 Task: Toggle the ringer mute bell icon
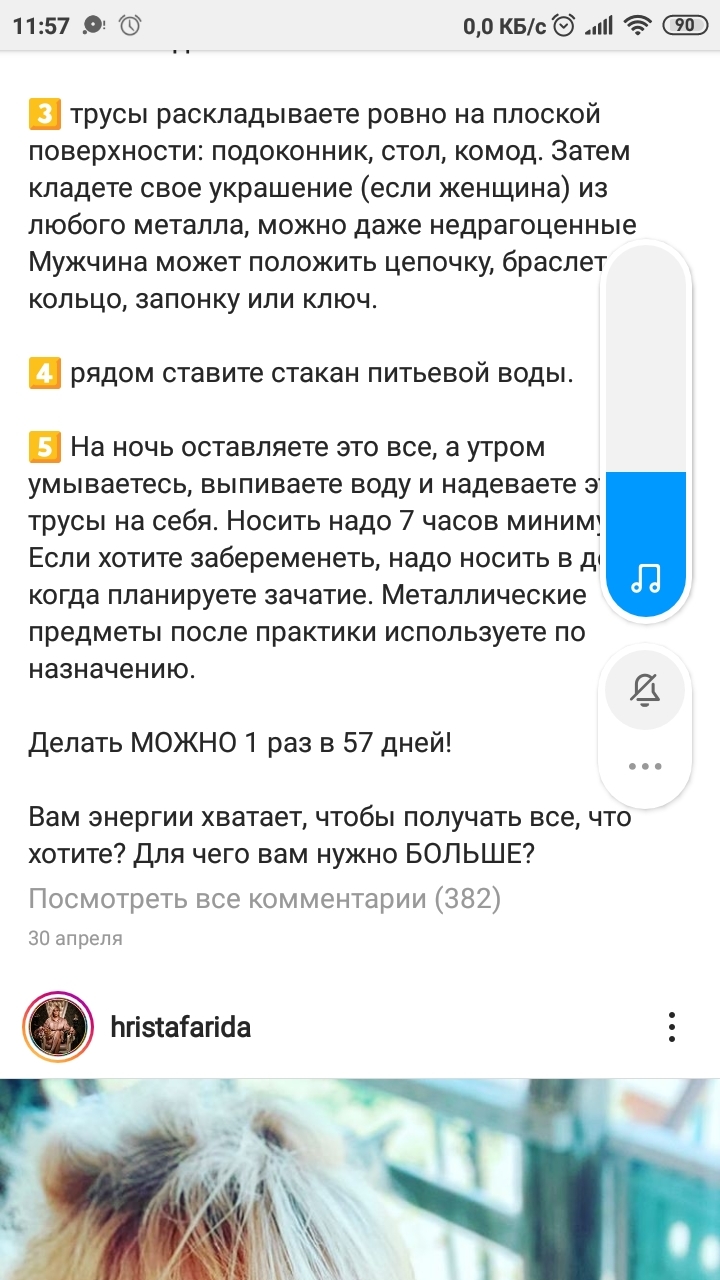click(x=646, y=689)
